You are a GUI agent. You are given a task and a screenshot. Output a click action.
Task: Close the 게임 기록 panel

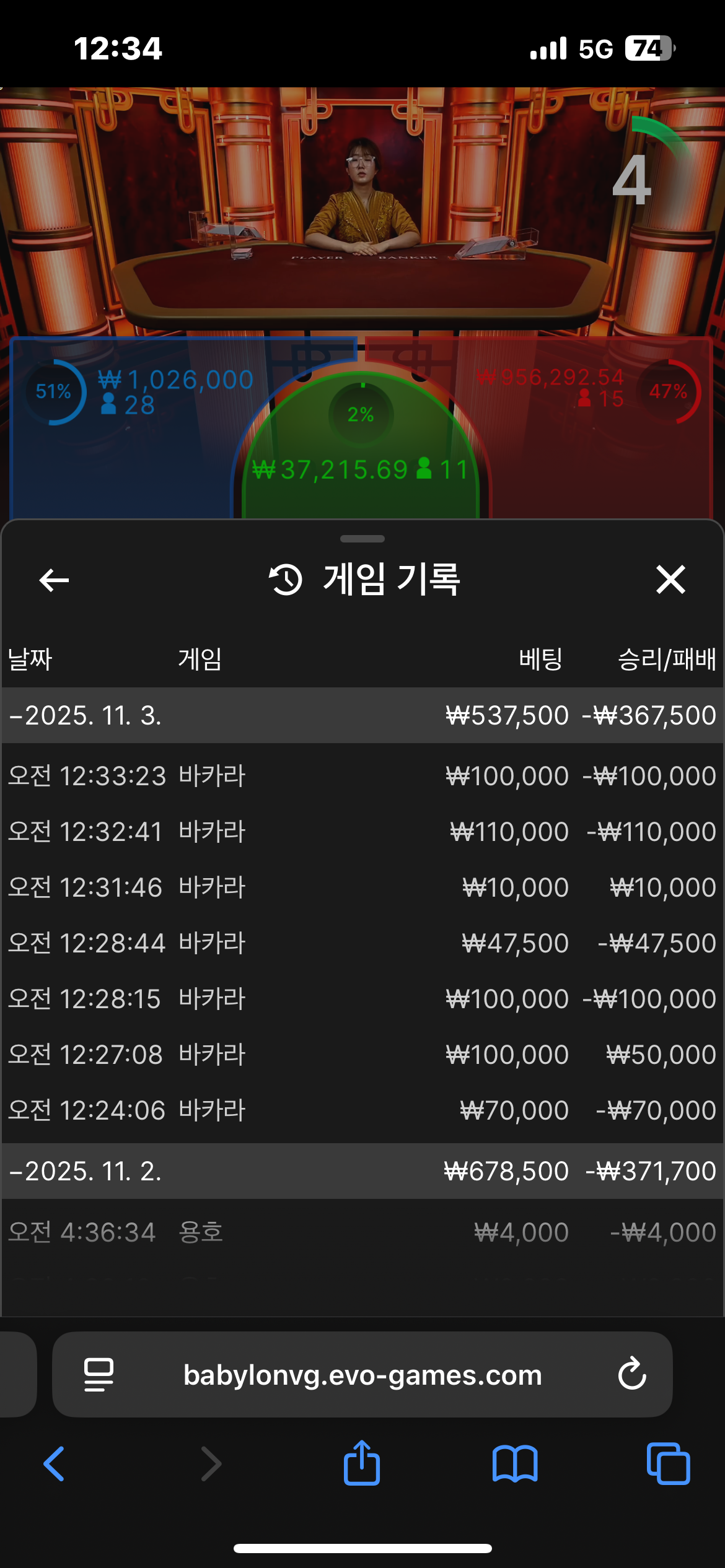(x=670, y=580)
